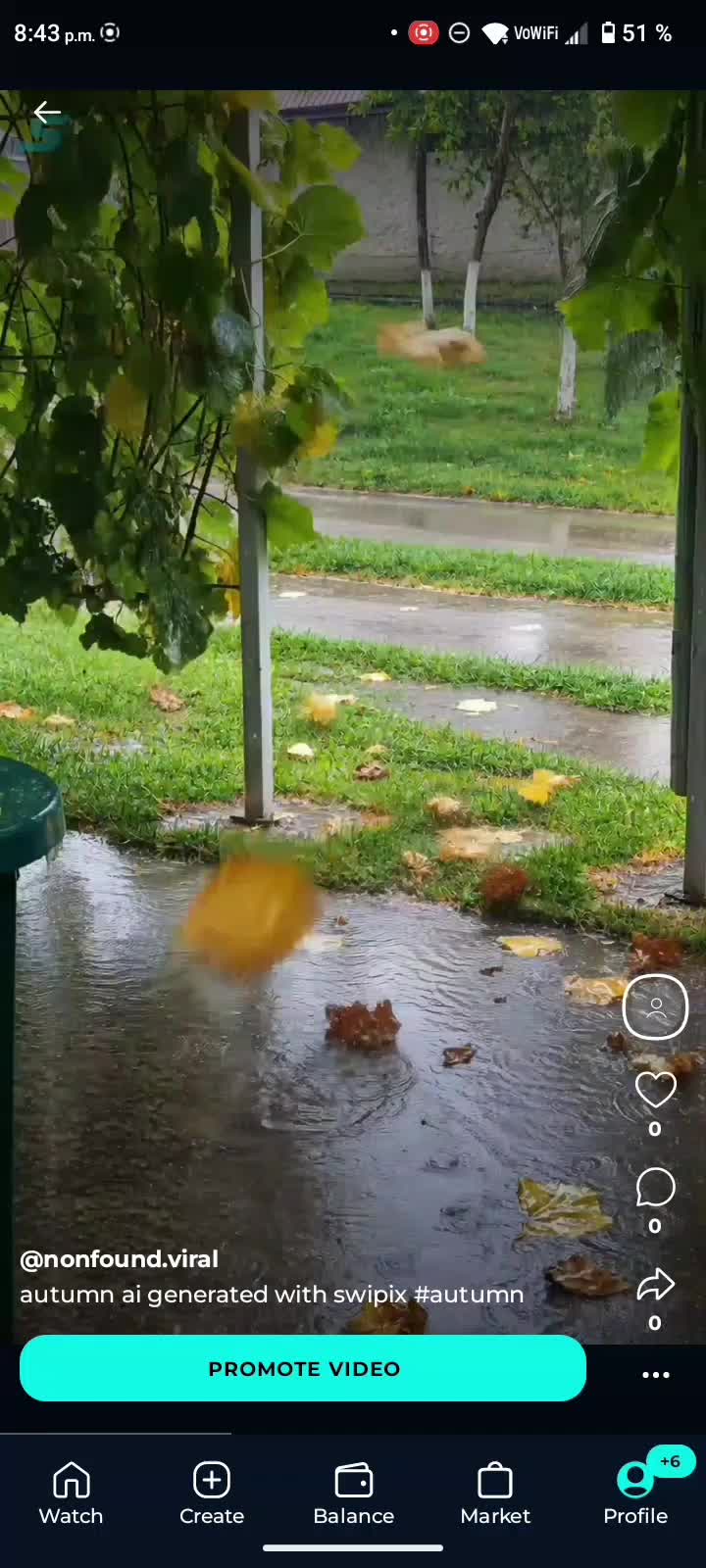Viewport: 706px width, 1568px height.
Task: Open @nonfound.viral's profile from the username
Action: pos(119,1258)
